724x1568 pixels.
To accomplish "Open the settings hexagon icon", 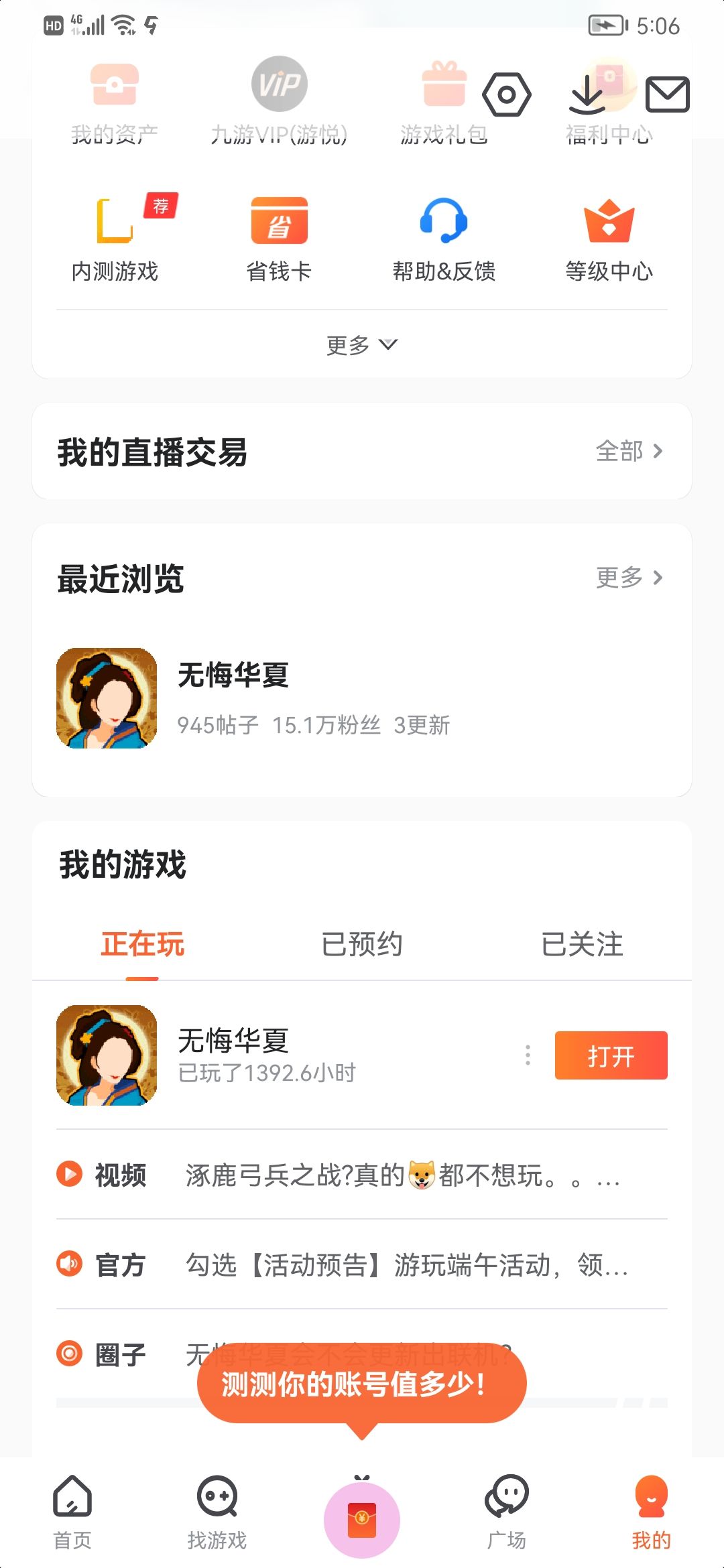I will coord(507,94).
